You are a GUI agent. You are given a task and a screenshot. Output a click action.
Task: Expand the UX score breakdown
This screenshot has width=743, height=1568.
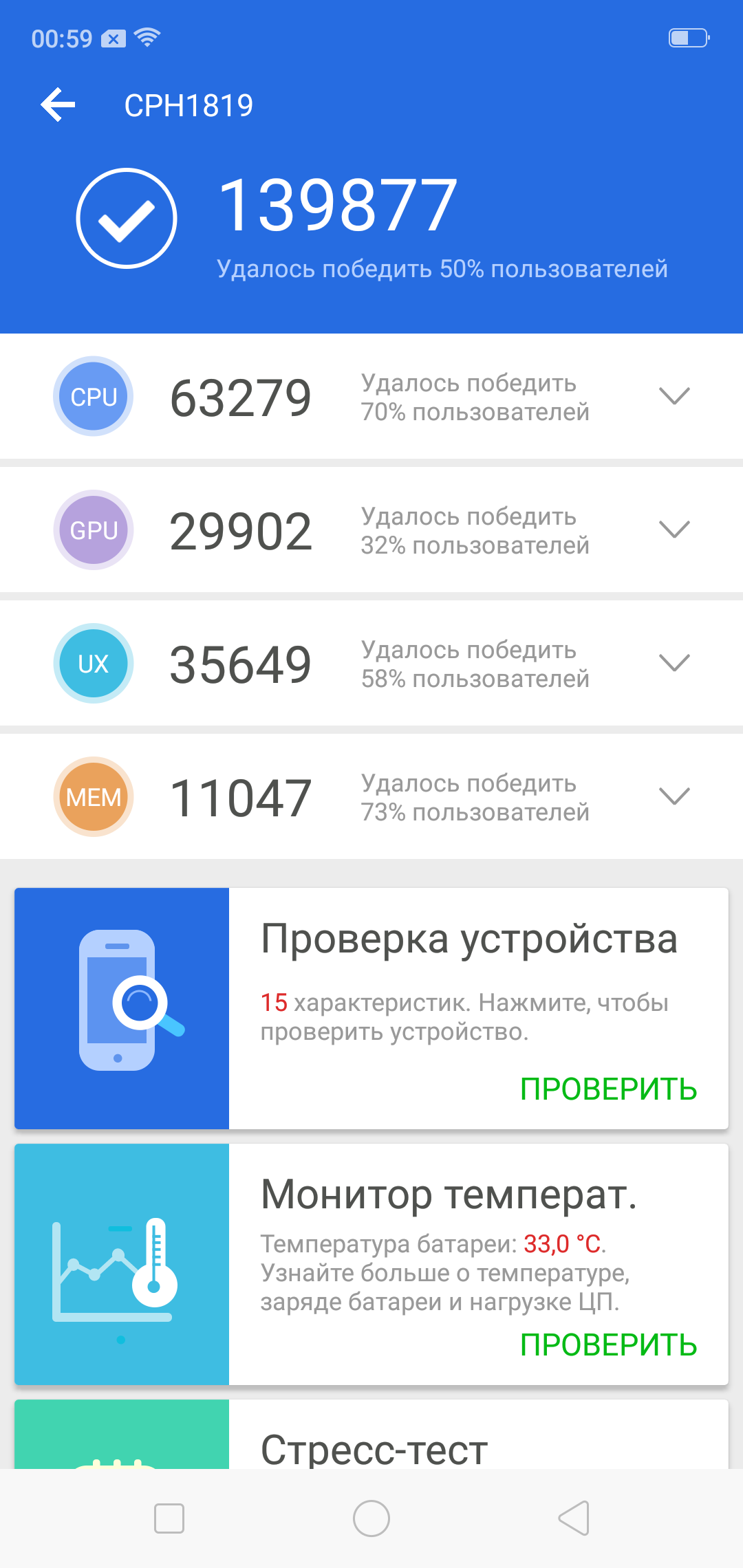click(x=674, y=663)
